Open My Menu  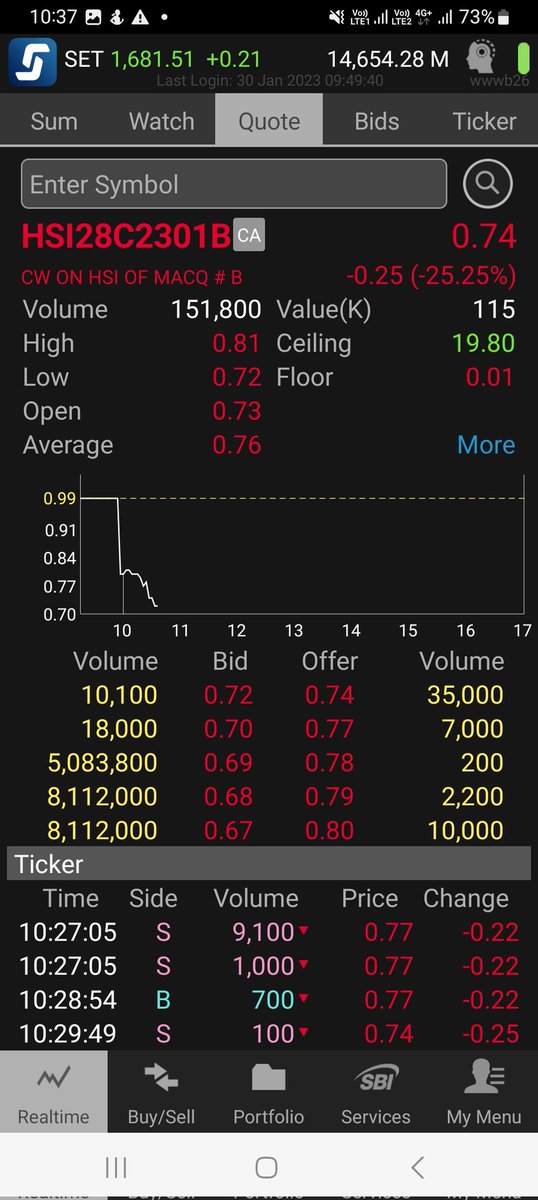coord(484,1091)
